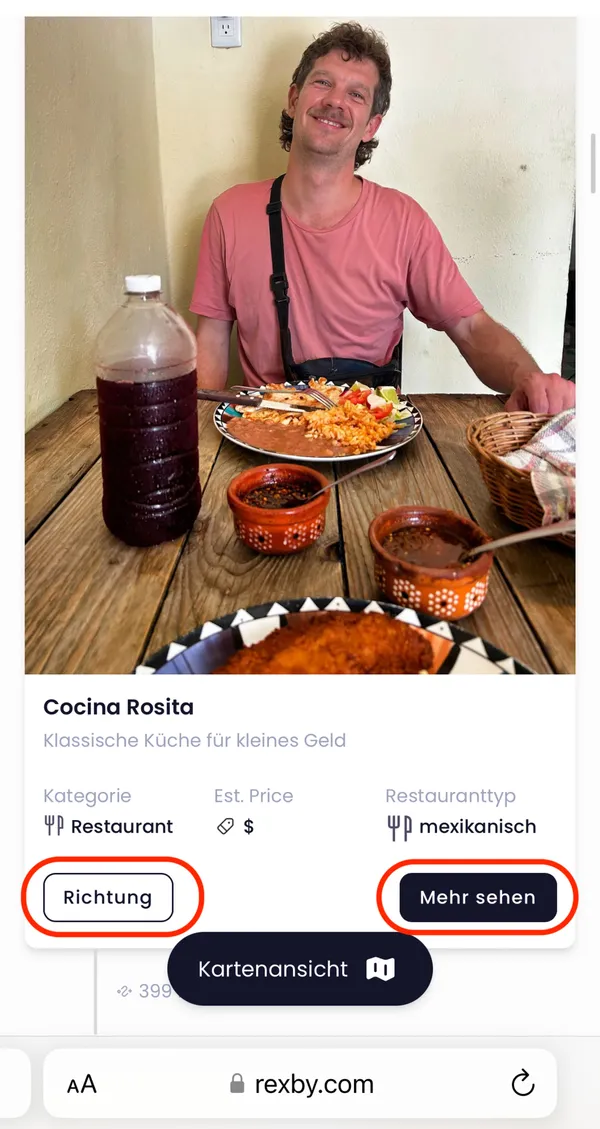Image resolution: width=600 pixels, height=1129 pixels.
Task: Tap the Richtung button
Action: 108,897
